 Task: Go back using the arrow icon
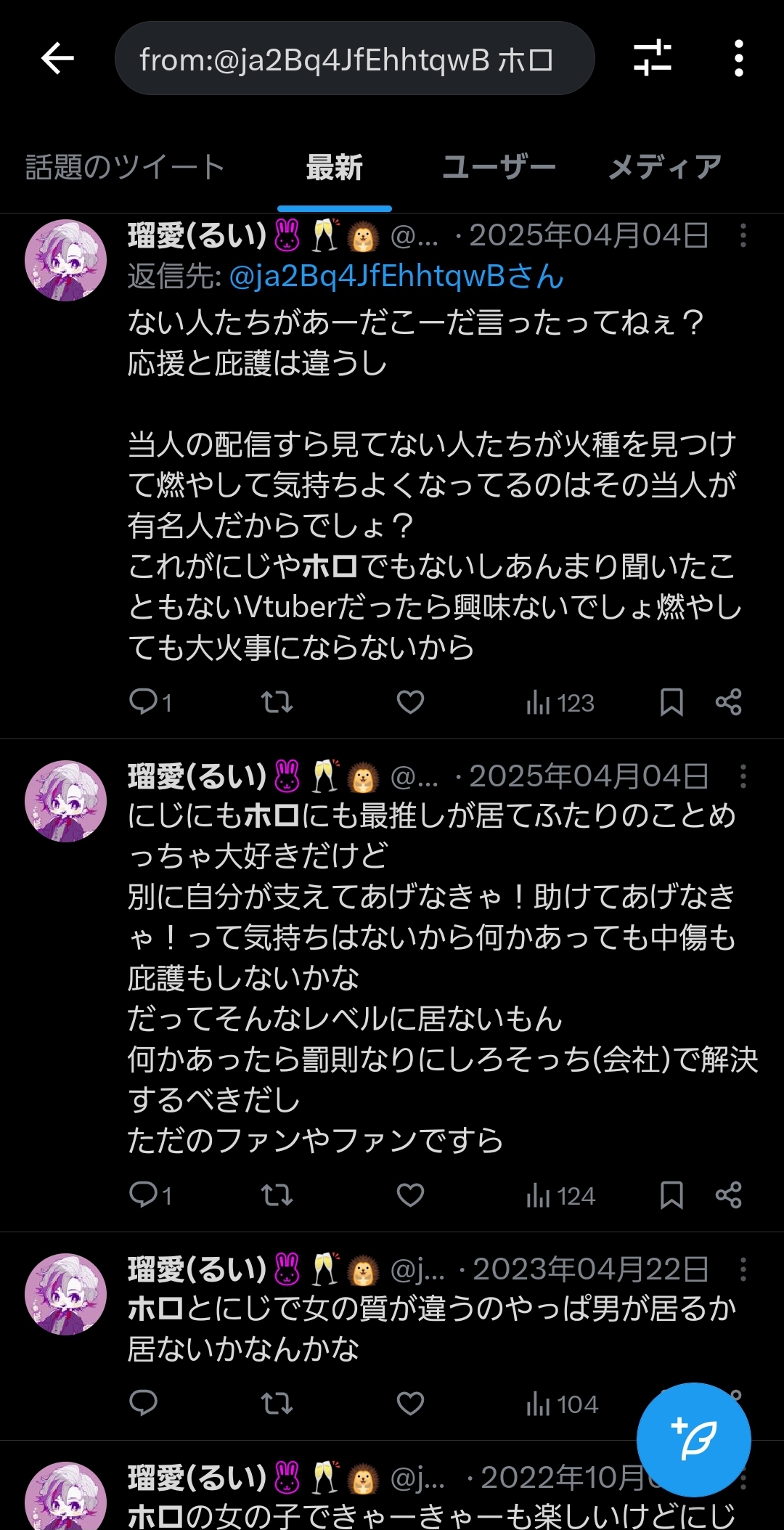pyautogui.click(x=57, y=59)
